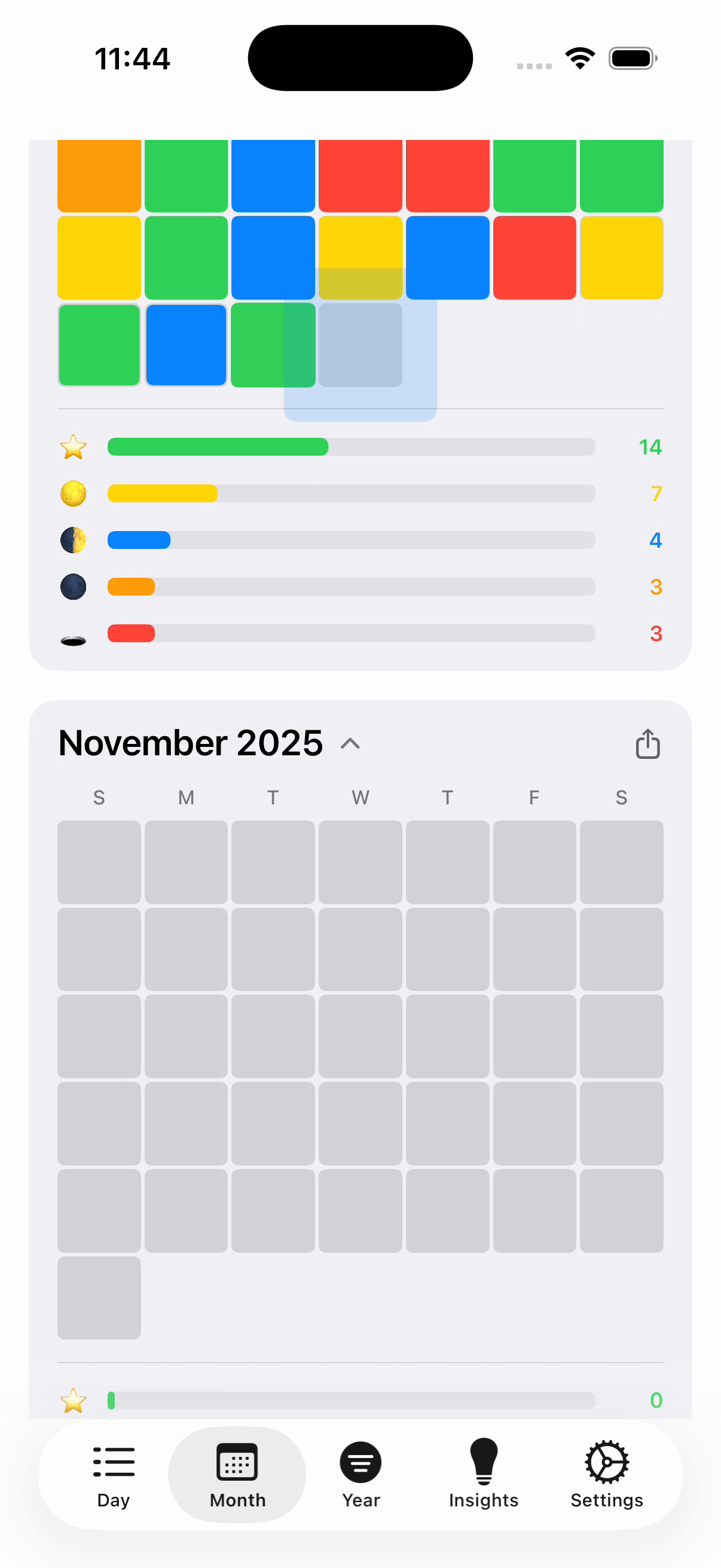The width and height of the screenshot is (721, 1568).
Task: Collapse the November 2025 section chevron
Action: click(x=350, y=743)
